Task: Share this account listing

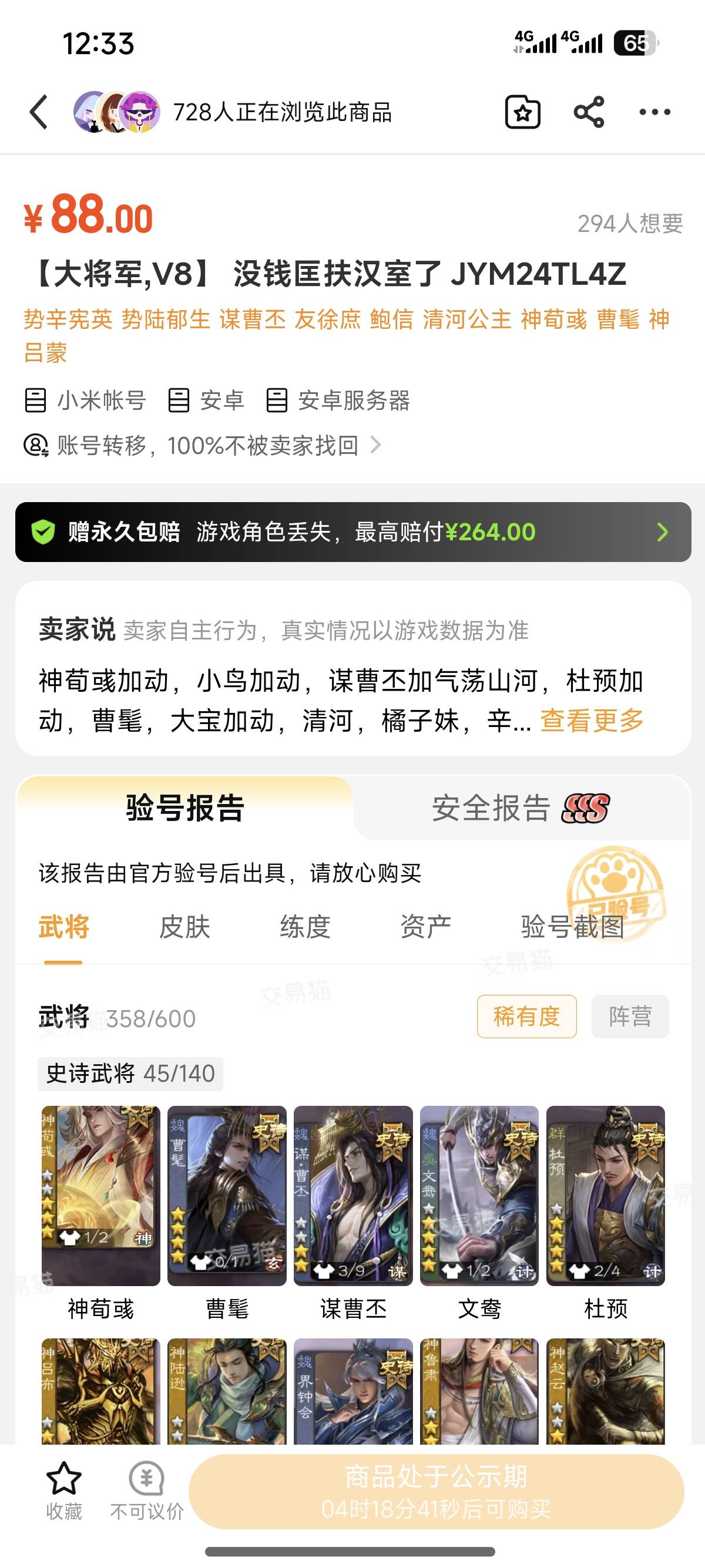Action: click(x=589, y=112)
